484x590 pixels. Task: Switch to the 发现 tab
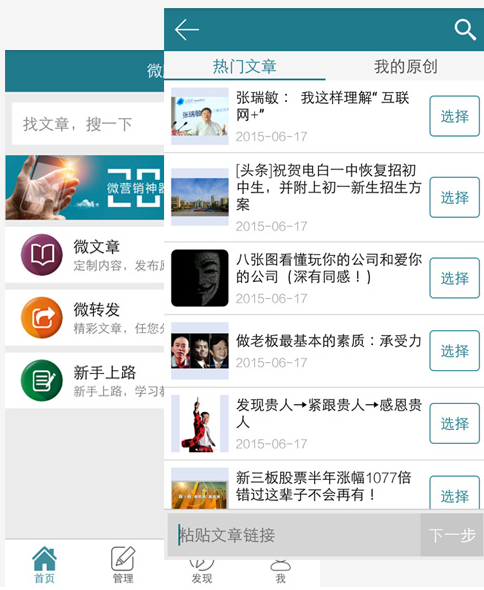pos(202,572)
